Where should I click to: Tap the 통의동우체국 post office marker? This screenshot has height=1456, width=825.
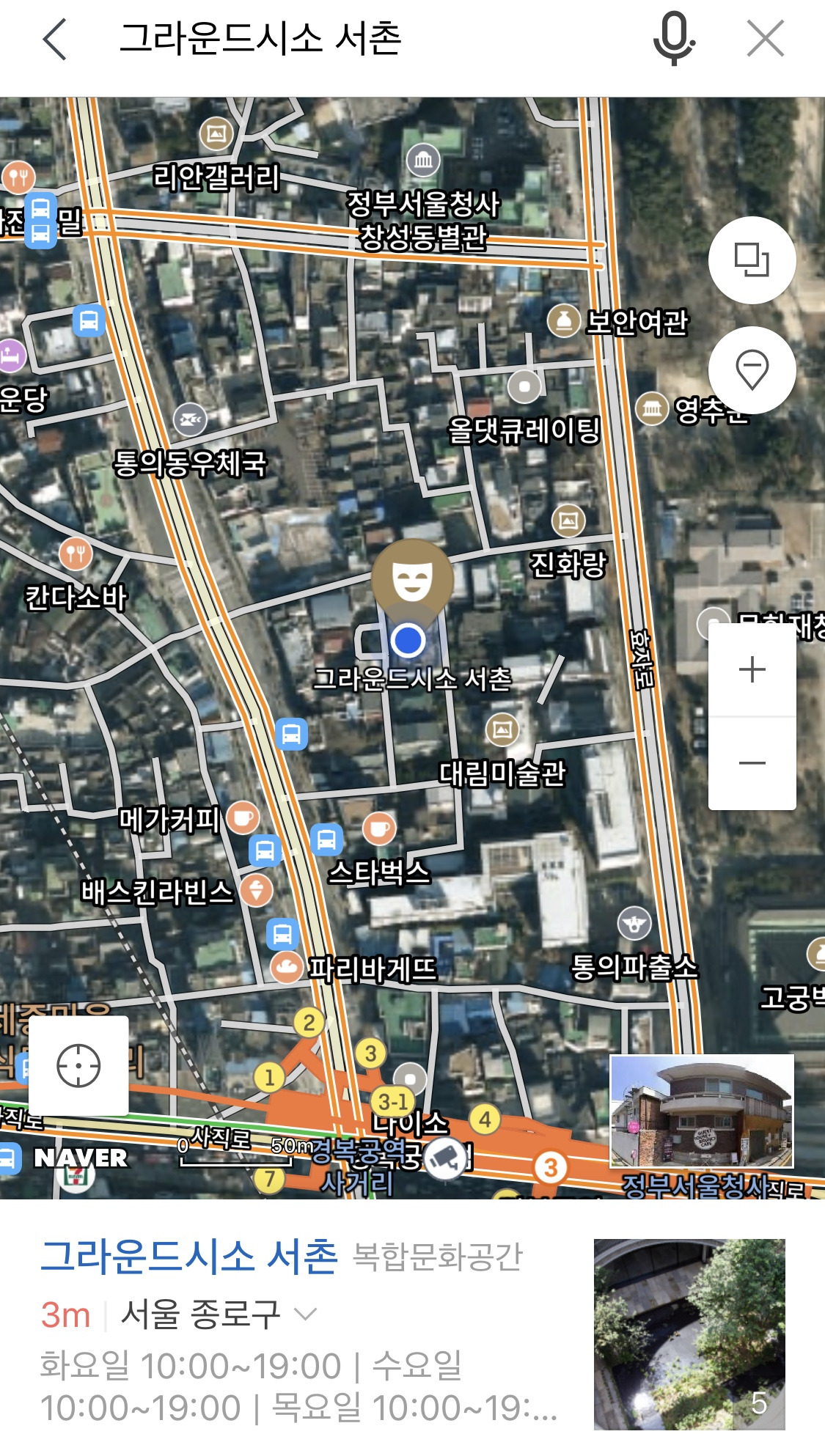tap(191, 420)
